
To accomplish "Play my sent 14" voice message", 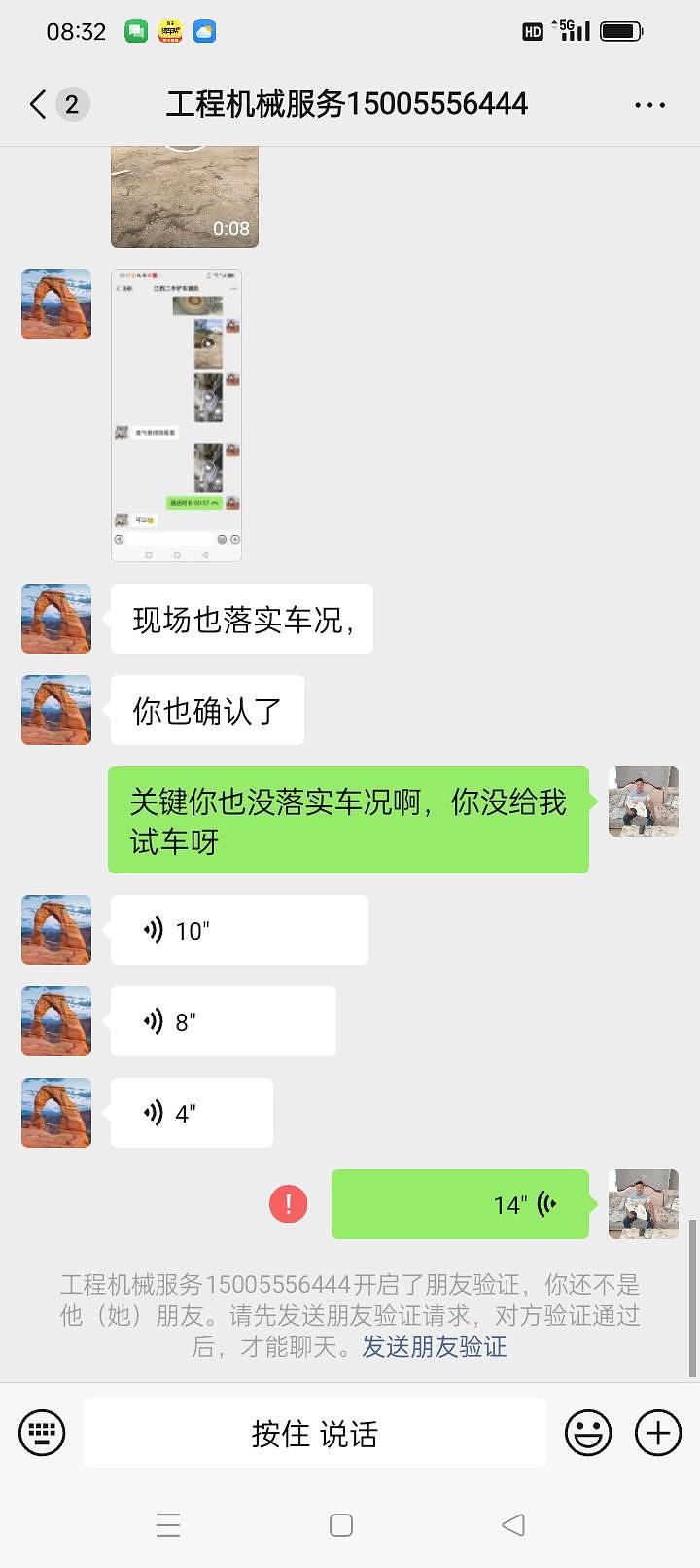I will tap(460, 1204).
